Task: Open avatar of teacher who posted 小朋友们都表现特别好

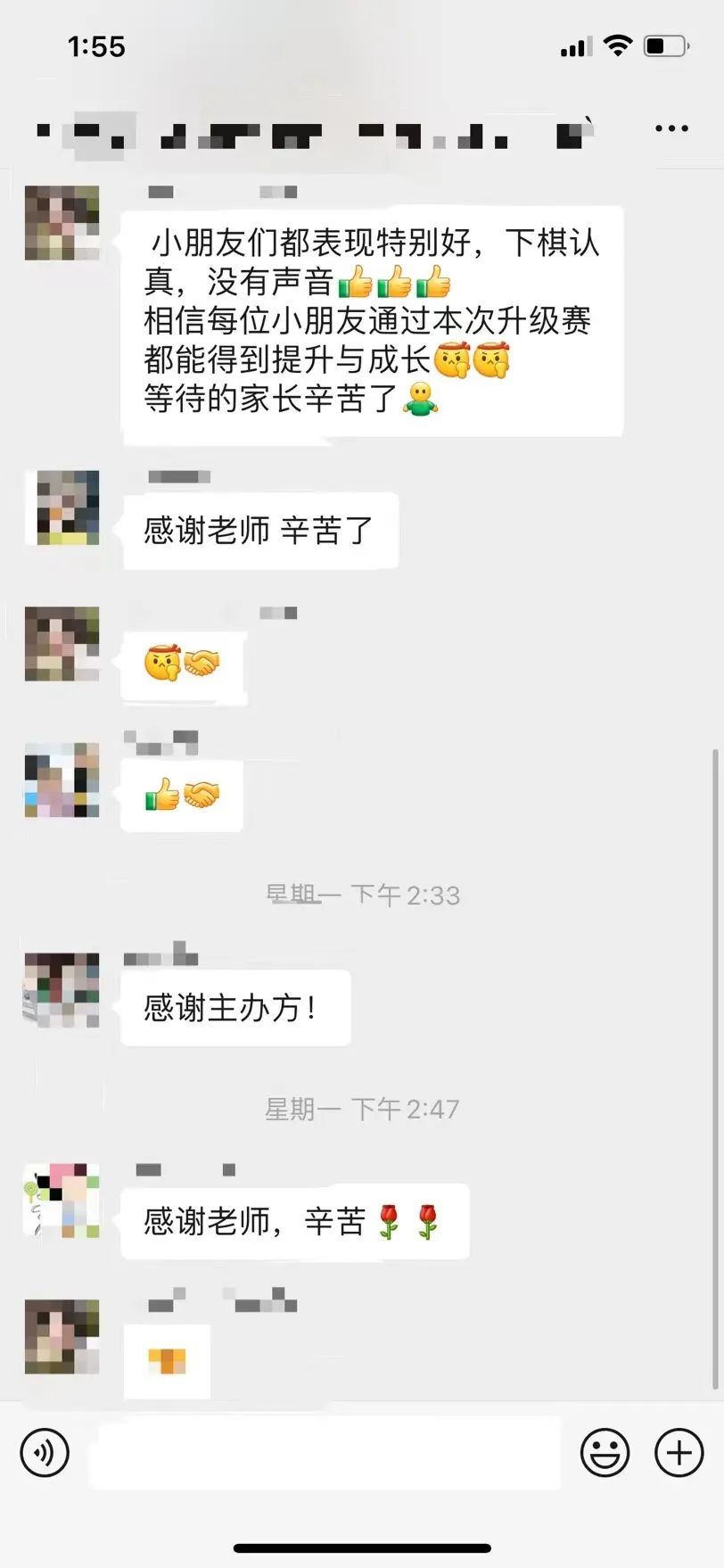Action: (x=62, y=223)
